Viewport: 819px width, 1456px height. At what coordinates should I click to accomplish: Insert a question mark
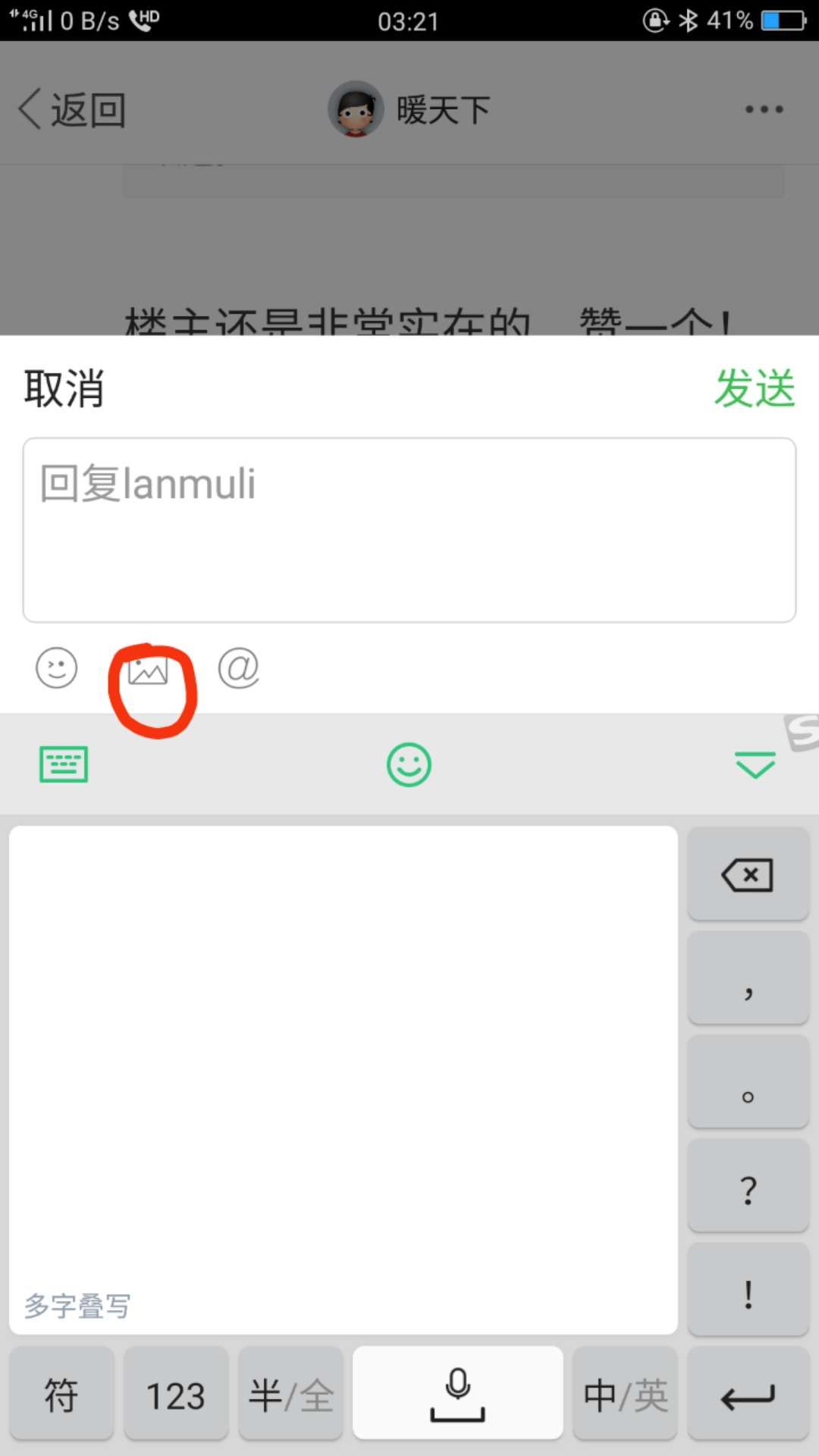pyautogui.click(x=748, y=1185)
